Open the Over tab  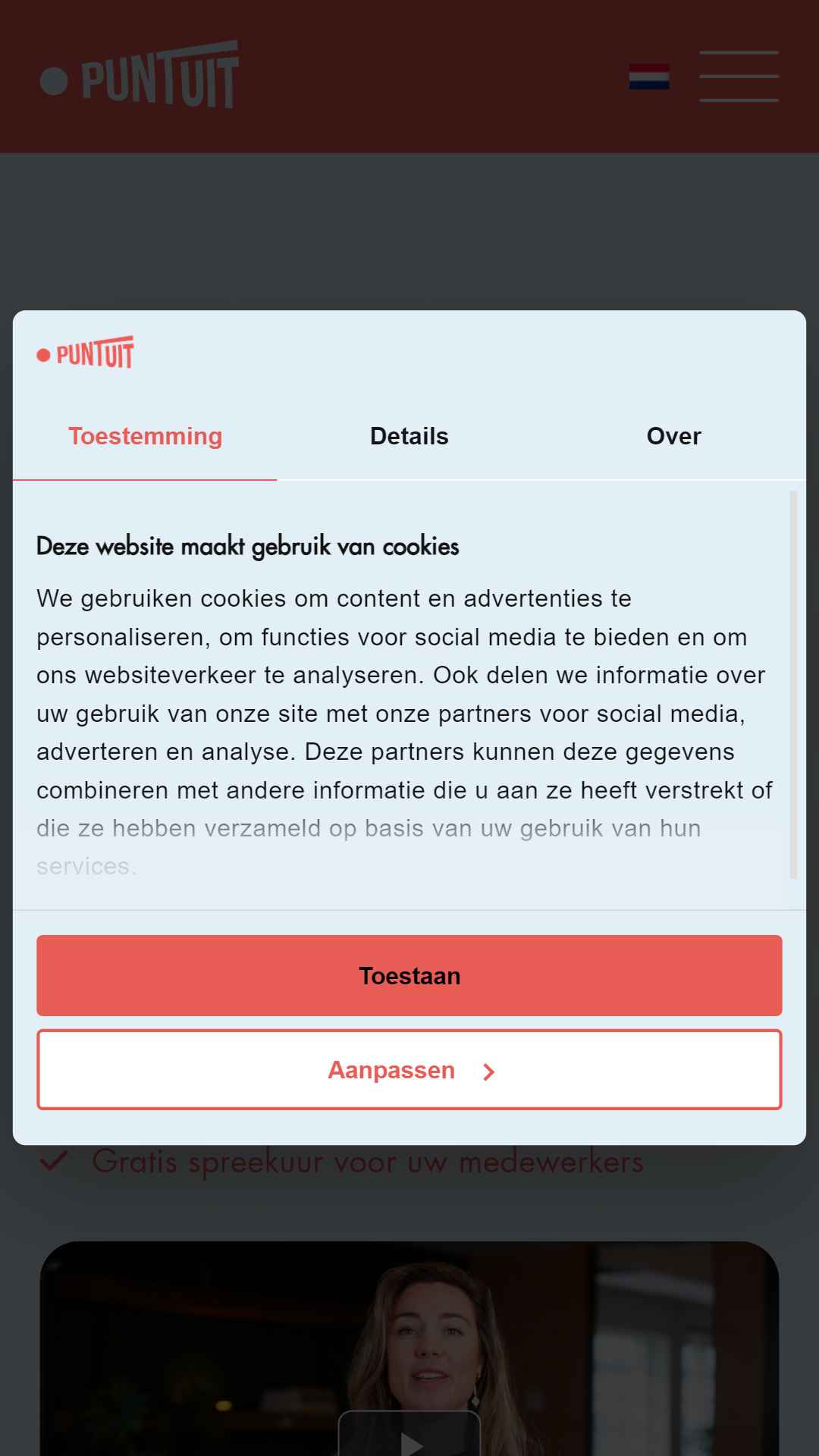673,436
